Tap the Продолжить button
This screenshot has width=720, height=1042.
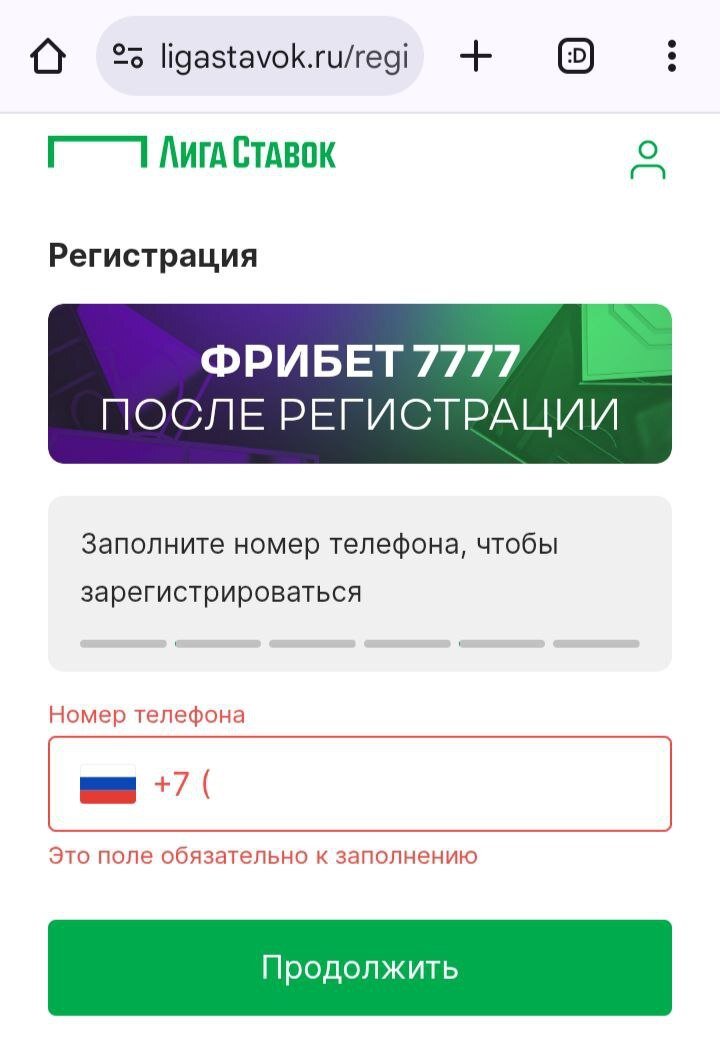360,967
